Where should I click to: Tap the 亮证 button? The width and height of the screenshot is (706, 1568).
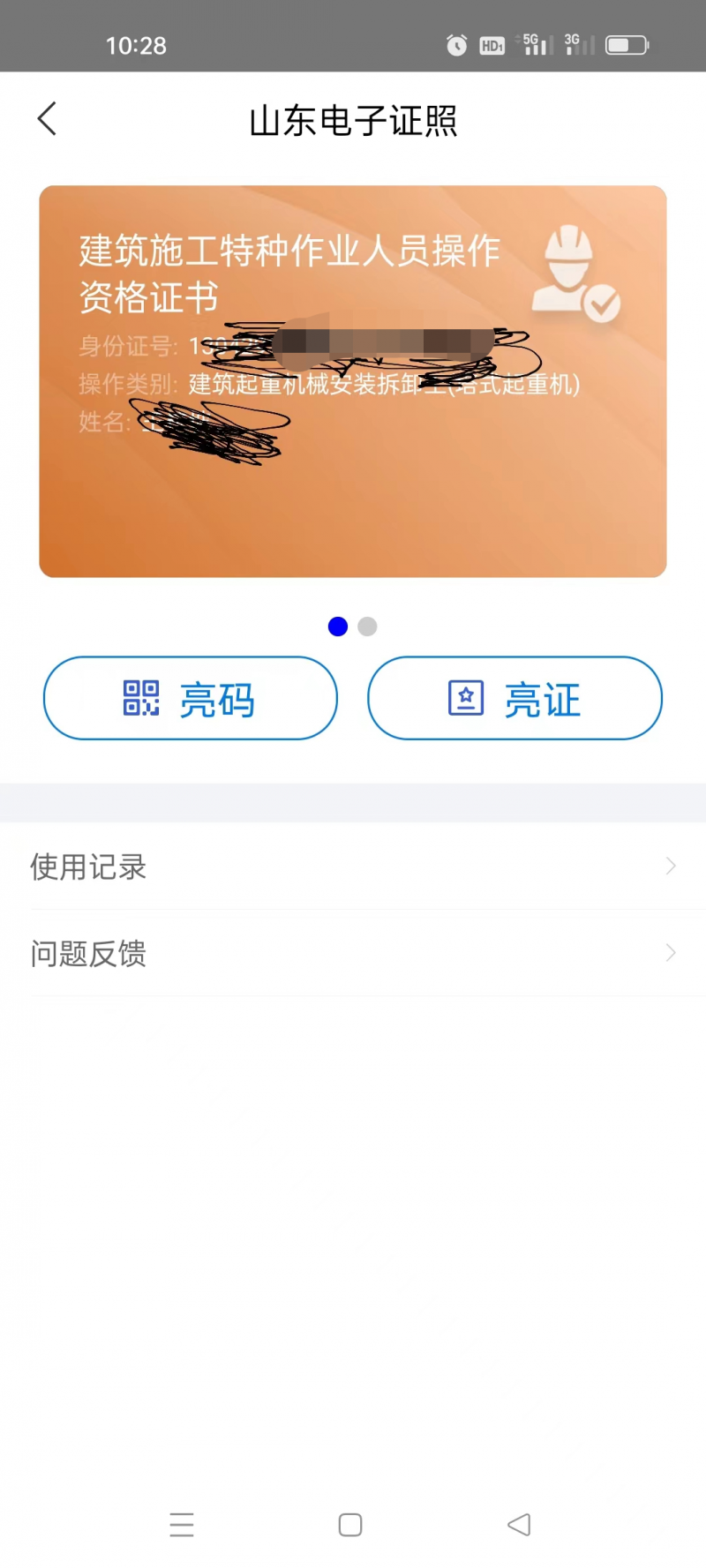click(x=514, y=698)
